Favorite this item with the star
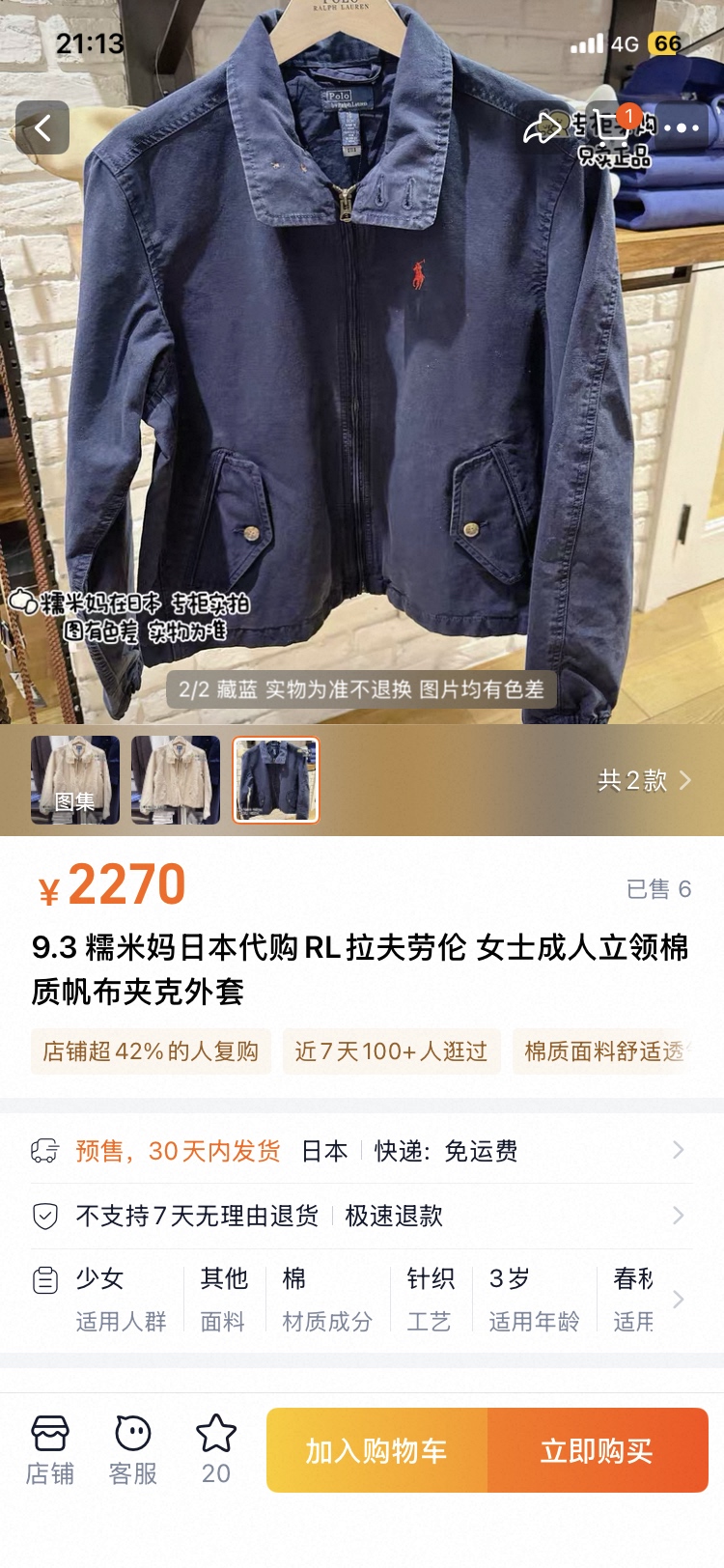This screenshot has height=1568, width=724. 216,1450
